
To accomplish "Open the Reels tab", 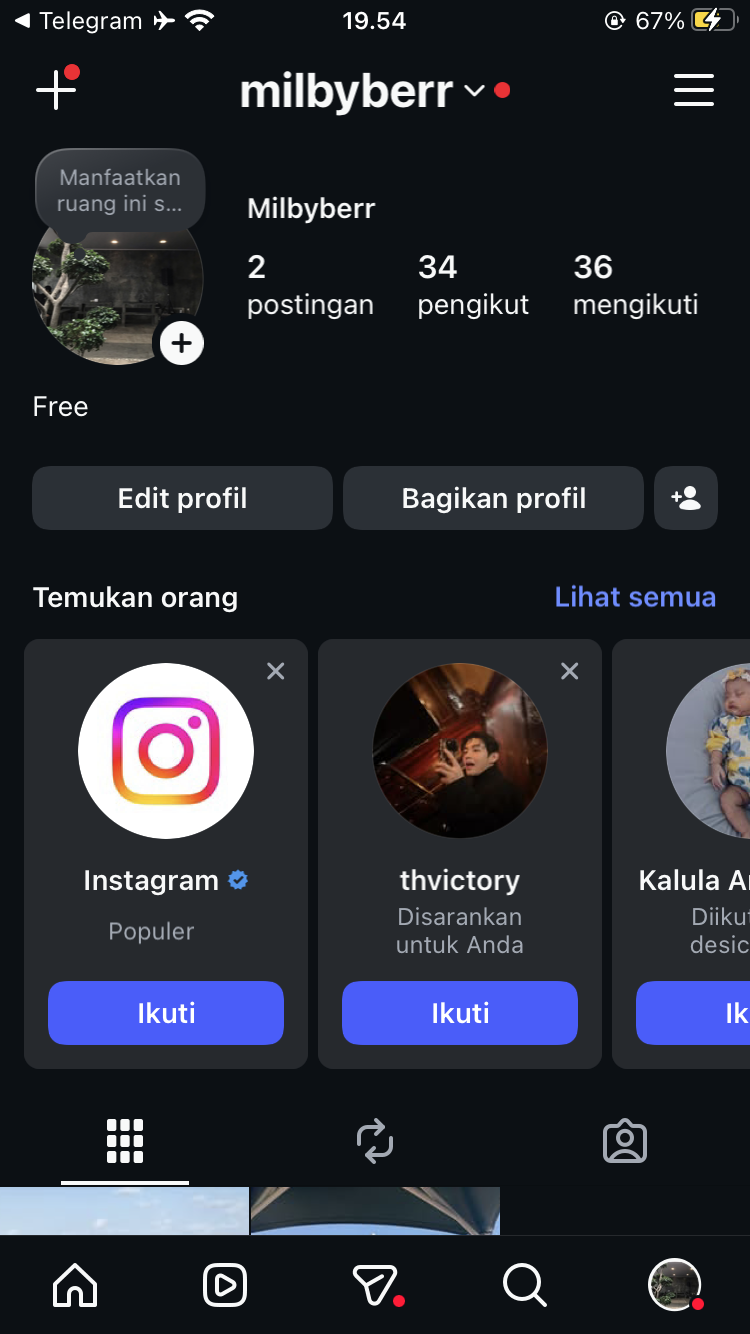I will pos(225,1285).
